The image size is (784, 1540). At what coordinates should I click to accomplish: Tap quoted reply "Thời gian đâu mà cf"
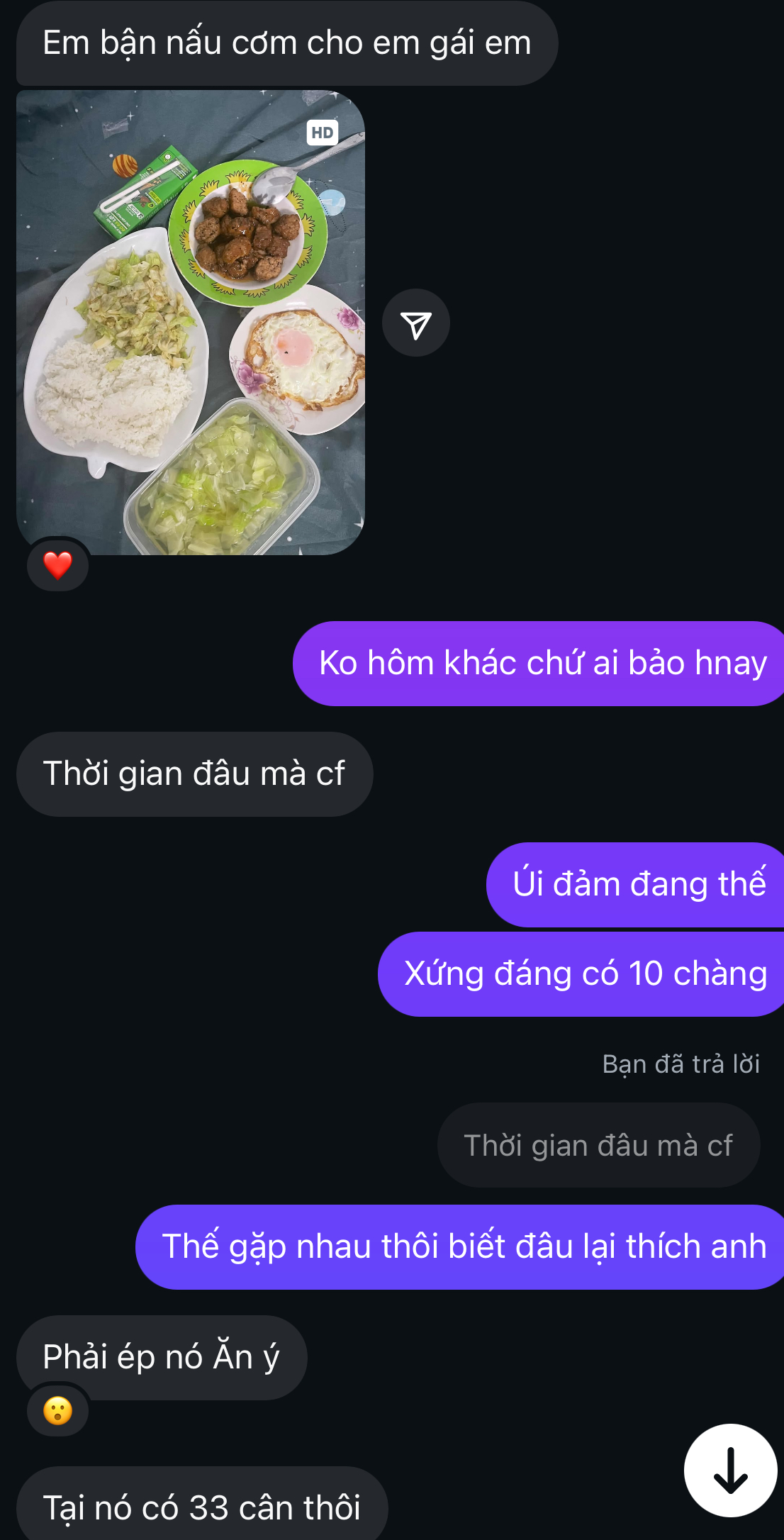coord(598,1145)
